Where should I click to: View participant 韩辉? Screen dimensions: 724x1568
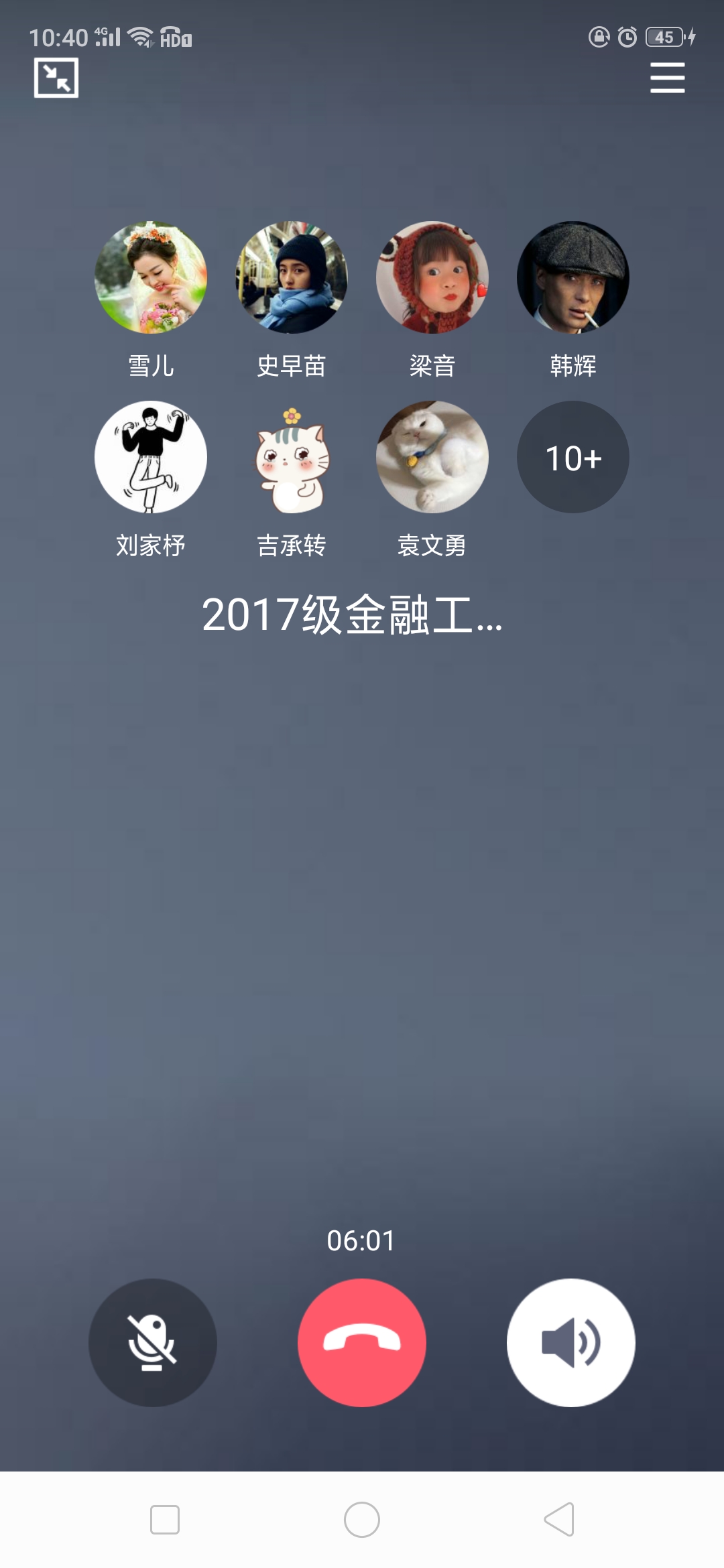pyautogui.click(x=573, y=277)
